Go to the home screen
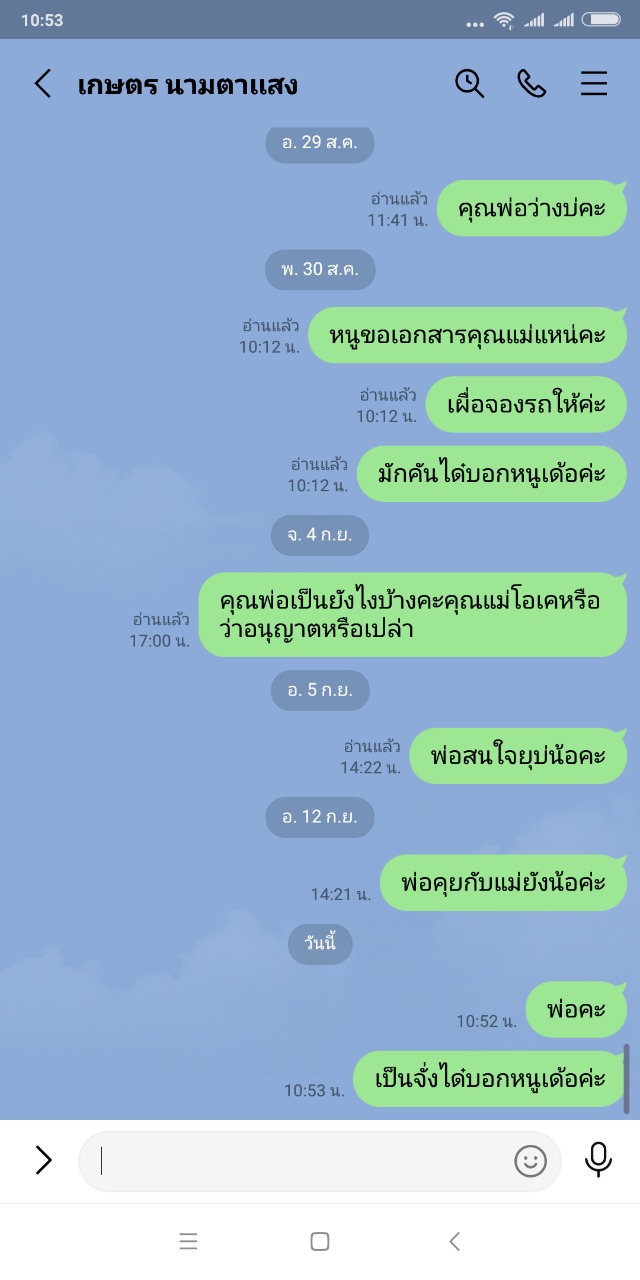Screen dimensions: 640x1280 point(320,1242)
